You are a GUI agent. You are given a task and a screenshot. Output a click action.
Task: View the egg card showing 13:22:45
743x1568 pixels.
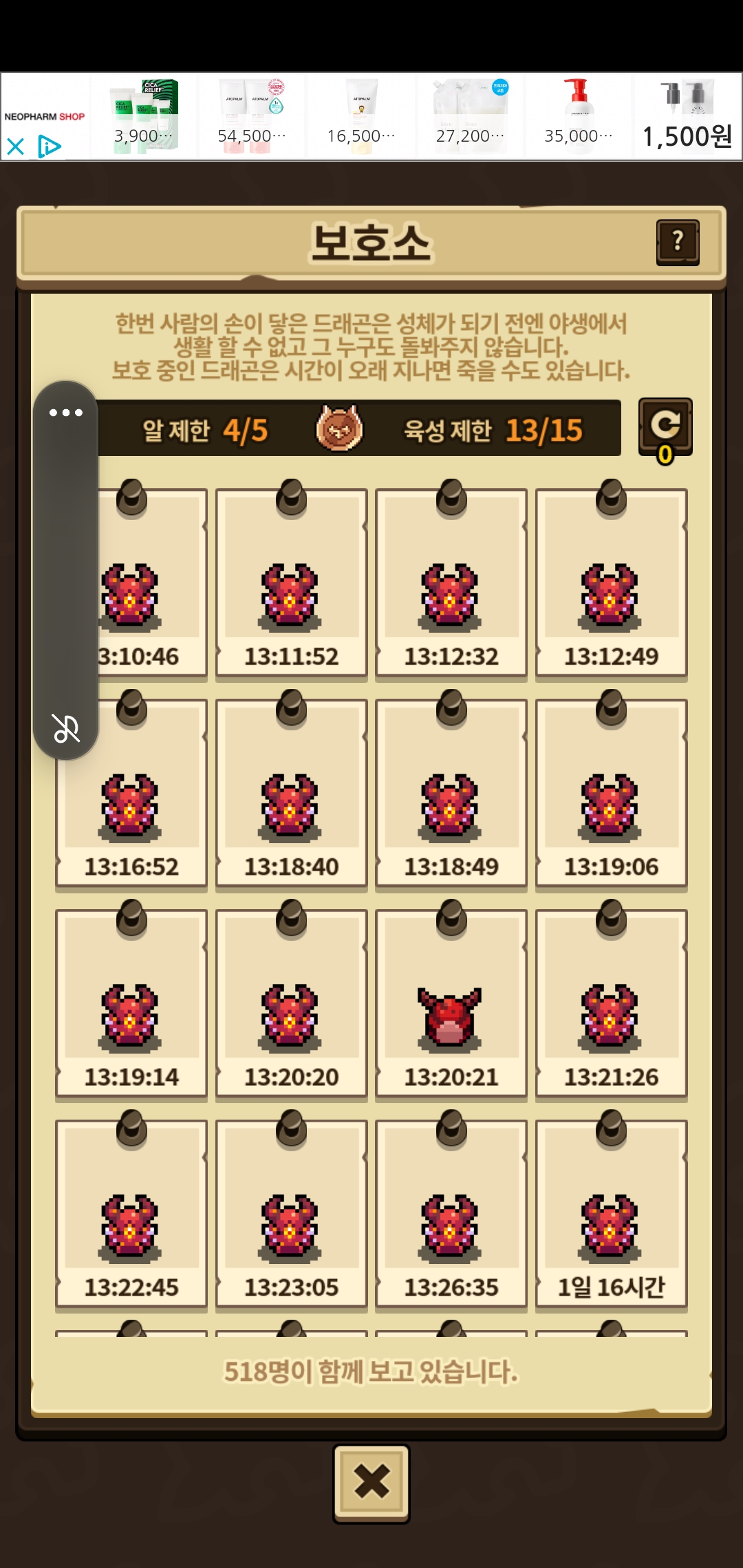(x=131, y=1216)
